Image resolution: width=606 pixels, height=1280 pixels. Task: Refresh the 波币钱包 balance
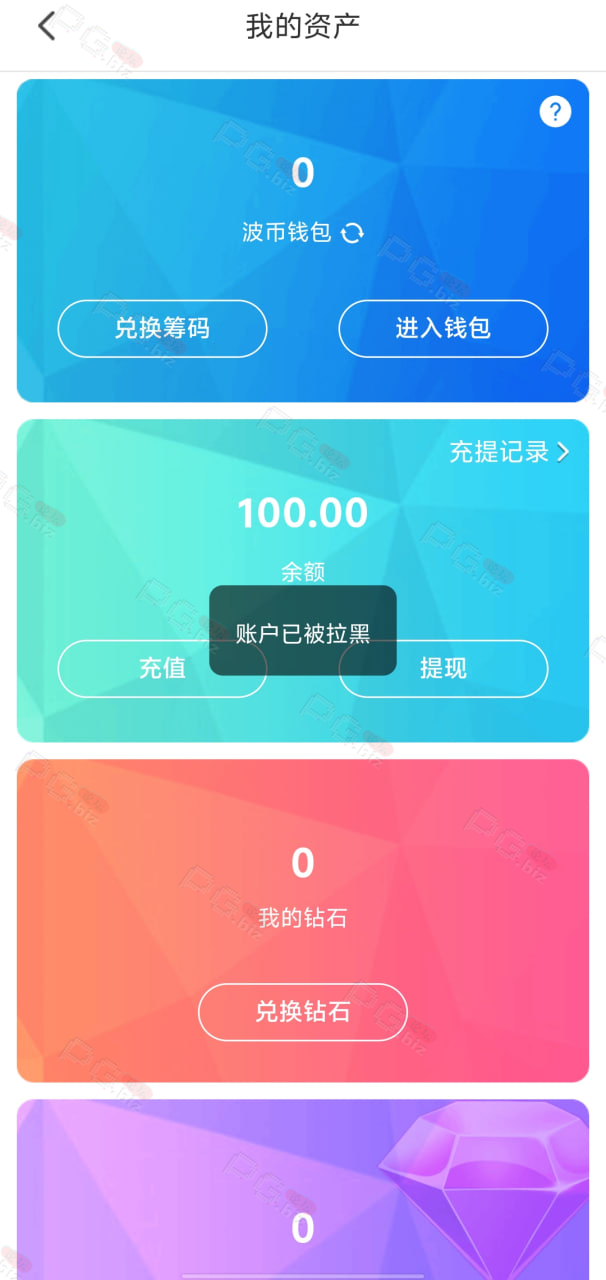[352, 233]
